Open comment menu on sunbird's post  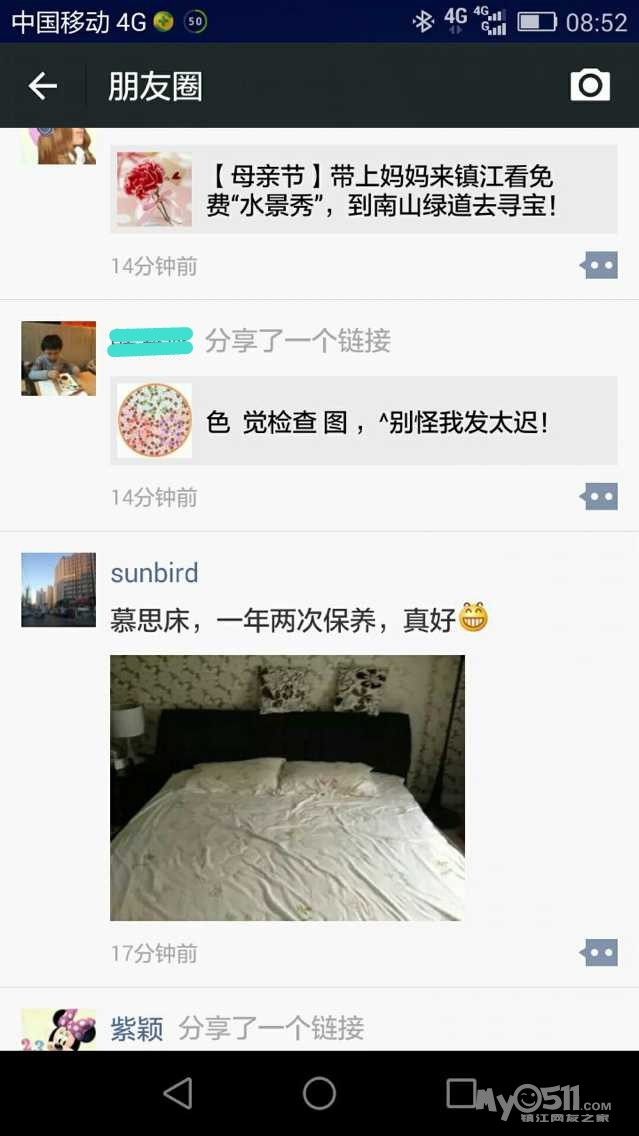(599, 952)
